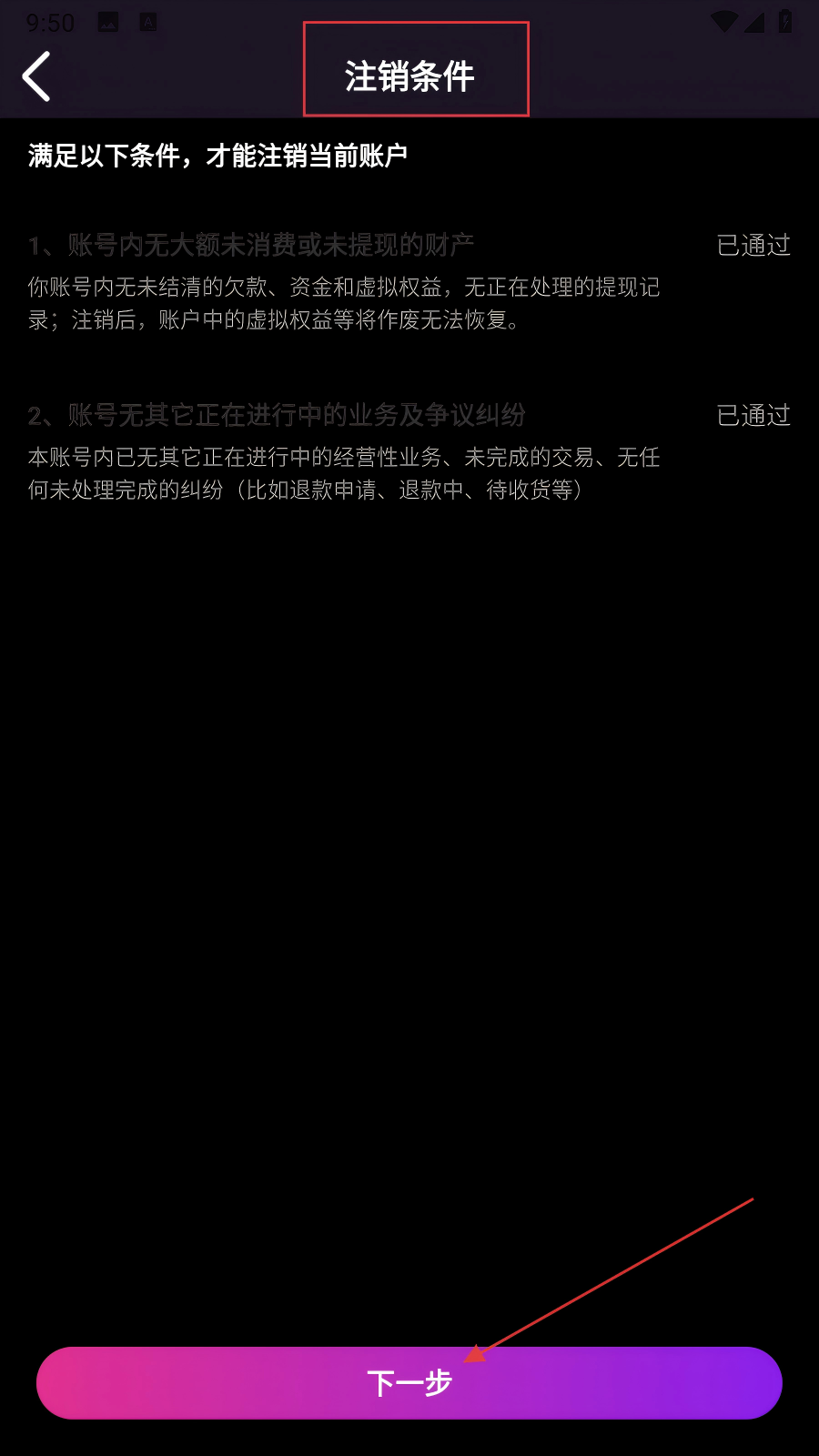Go back using the top-left arrow

(x=36, y=76)
